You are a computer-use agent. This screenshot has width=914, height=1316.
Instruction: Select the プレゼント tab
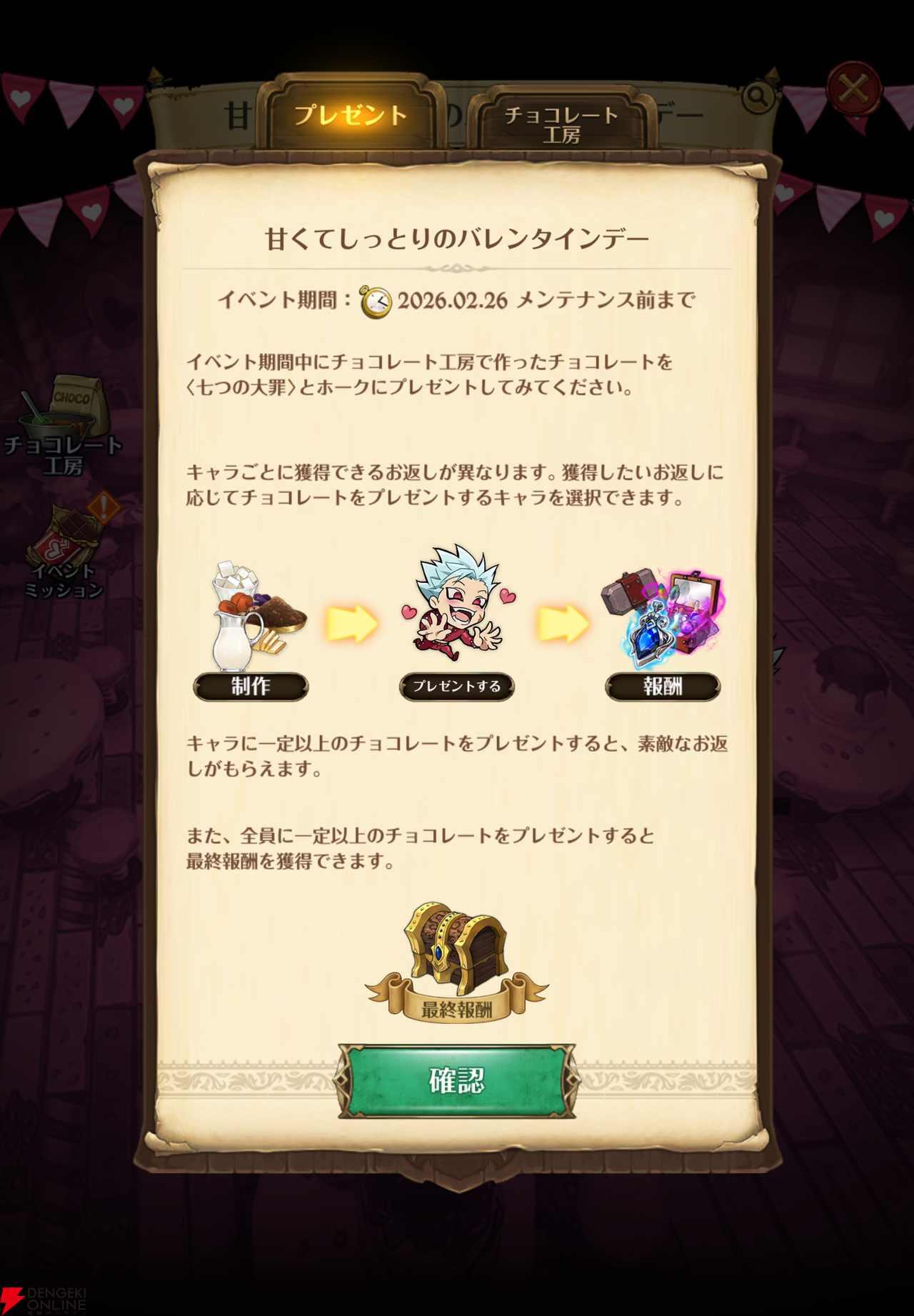point(350,116)
